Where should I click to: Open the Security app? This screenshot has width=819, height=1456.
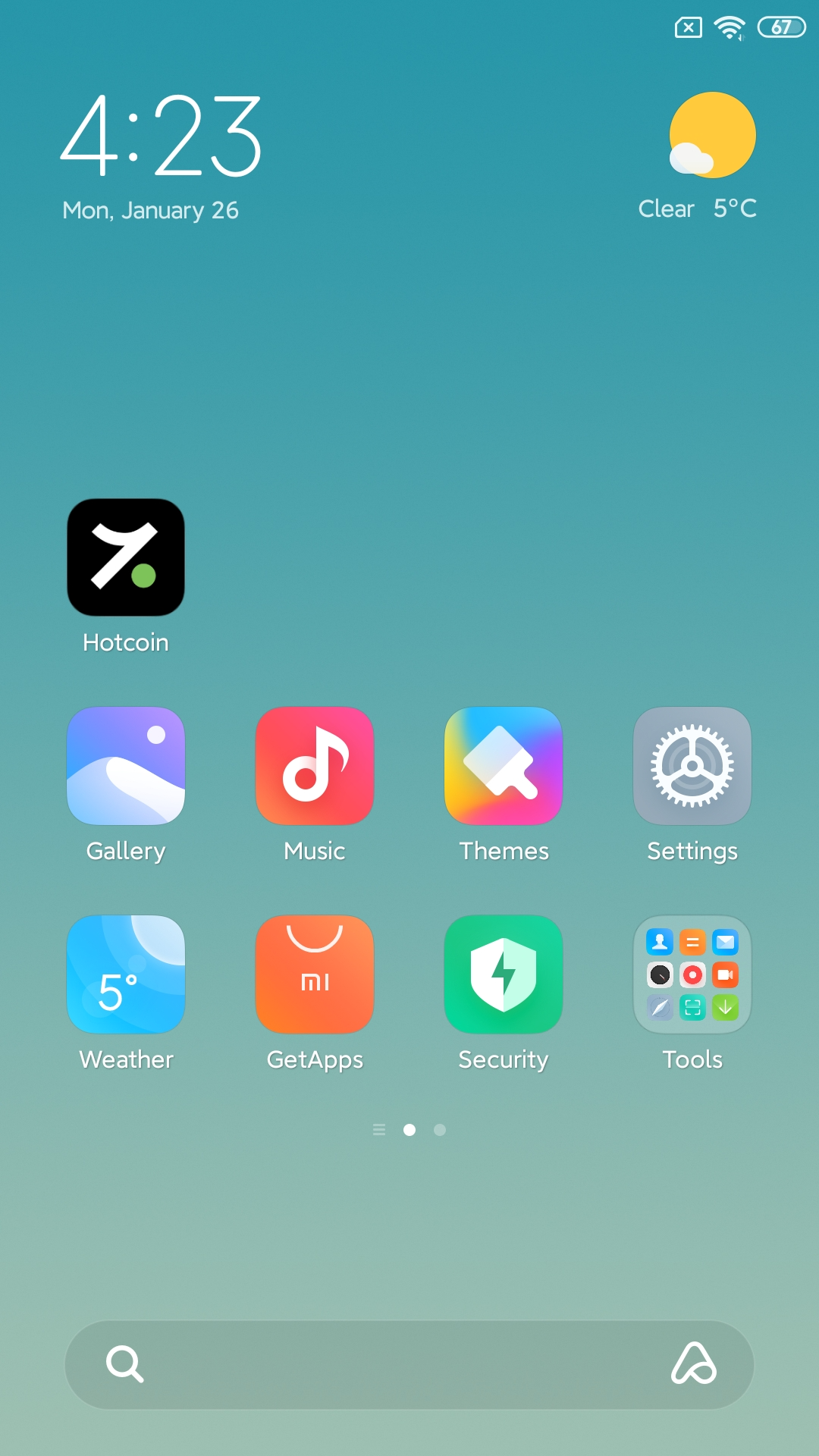pos(504,974)
